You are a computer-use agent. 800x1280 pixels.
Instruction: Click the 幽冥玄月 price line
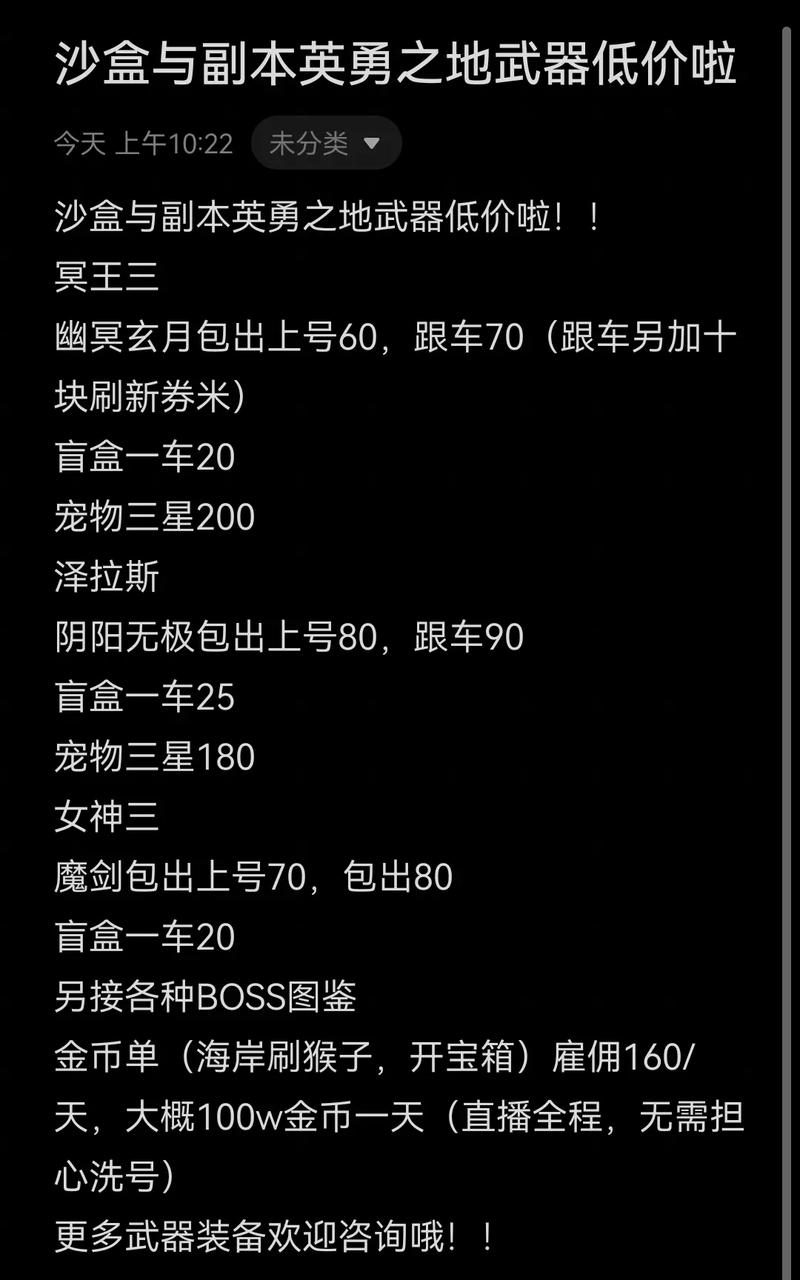395,337
